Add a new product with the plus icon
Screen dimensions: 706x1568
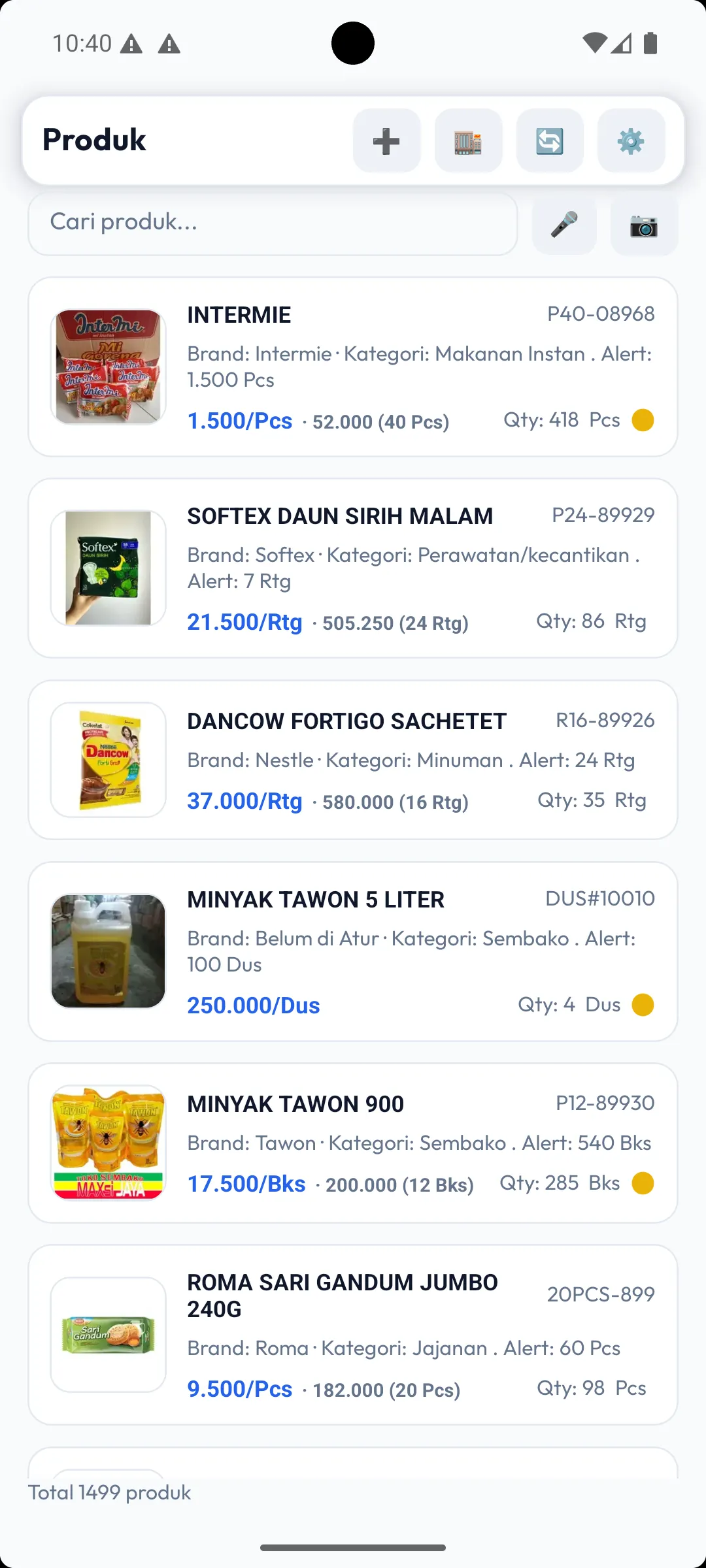coord(386,140)
